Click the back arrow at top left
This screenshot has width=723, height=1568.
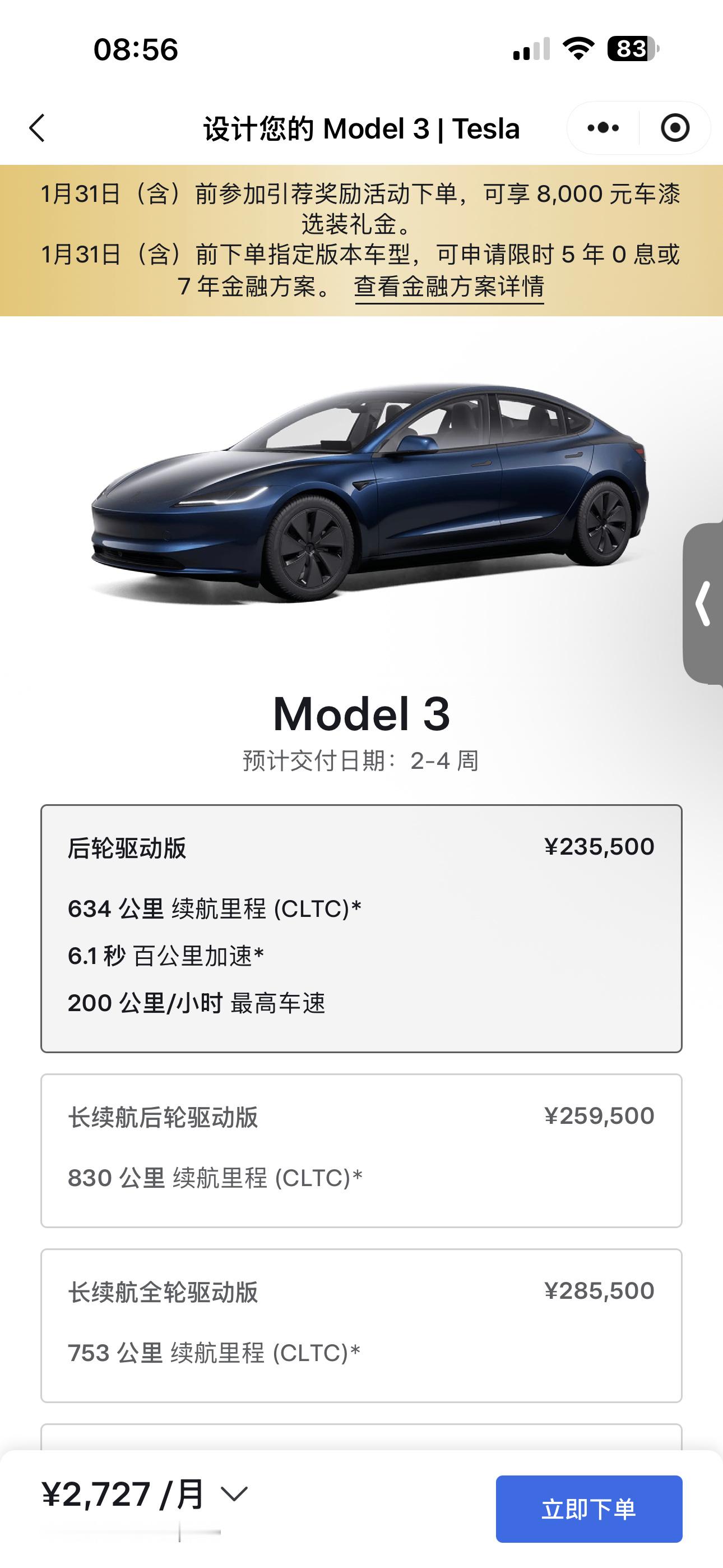tap(38, 128)
